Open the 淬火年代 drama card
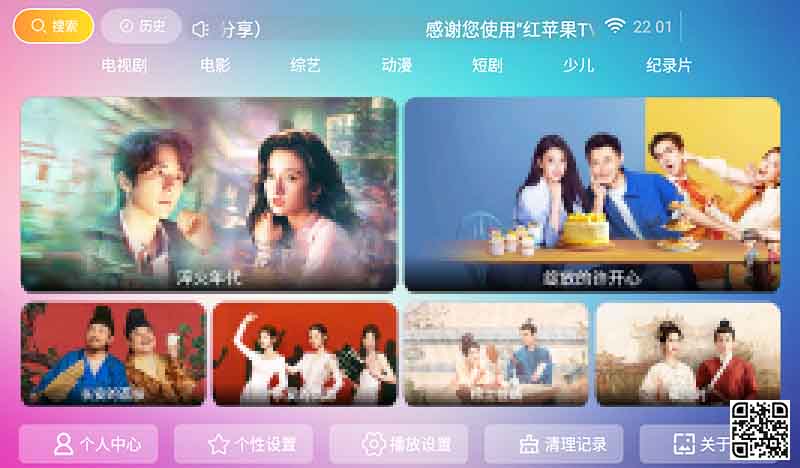 pos(209,194)
